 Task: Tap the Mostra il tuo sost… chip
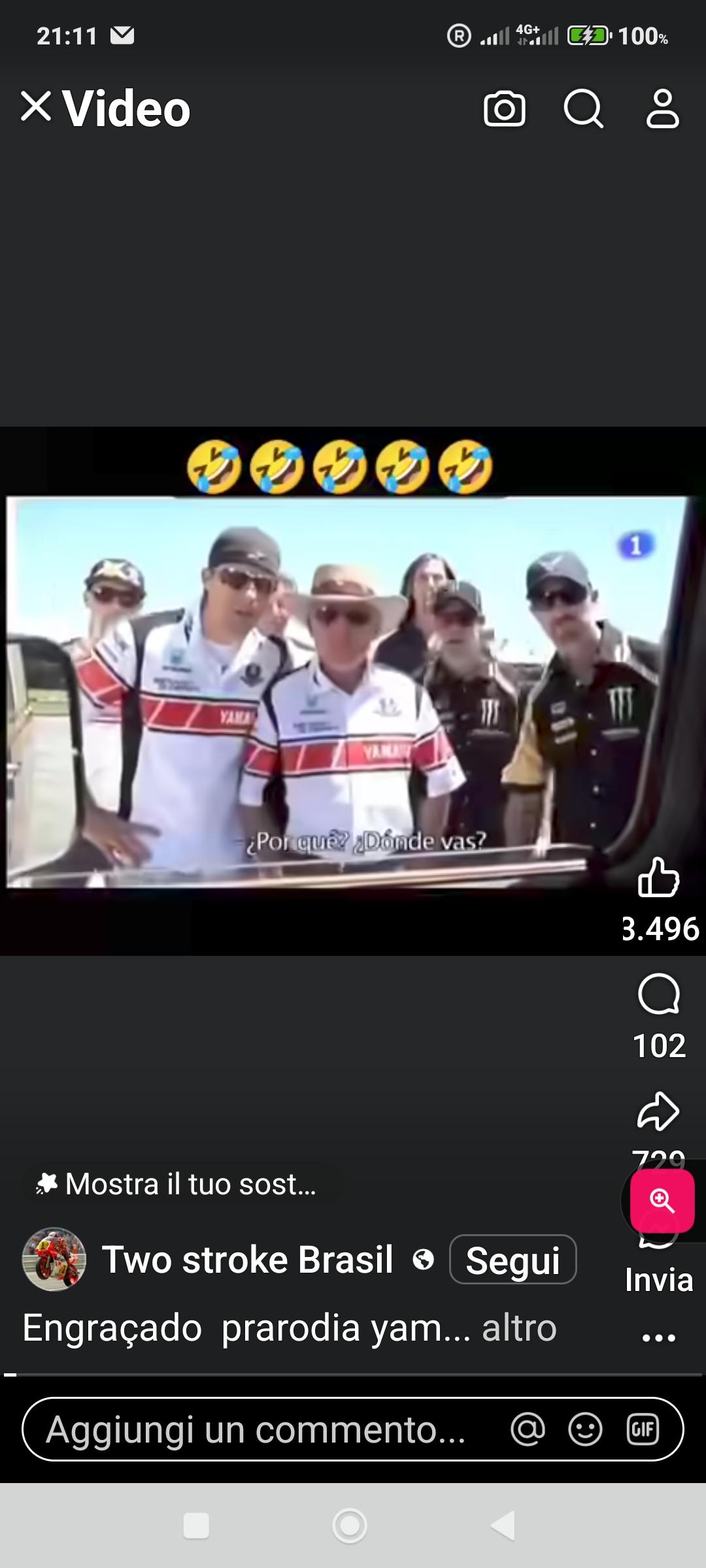177,1184
